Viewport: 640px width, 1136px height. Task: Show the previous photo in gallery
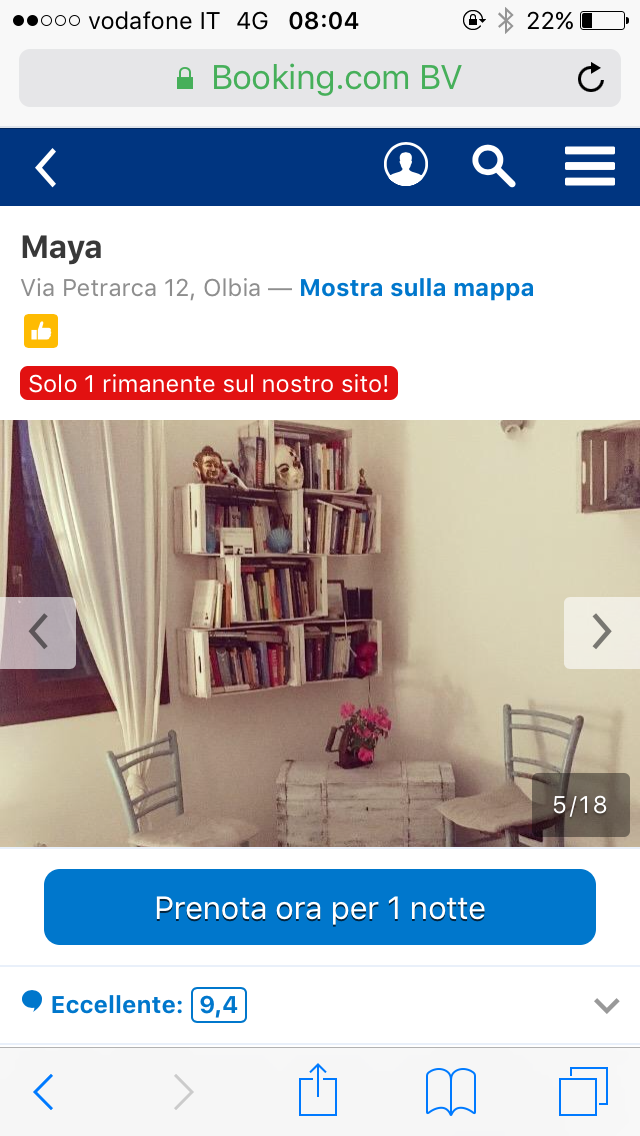click(x=38, y=632)
